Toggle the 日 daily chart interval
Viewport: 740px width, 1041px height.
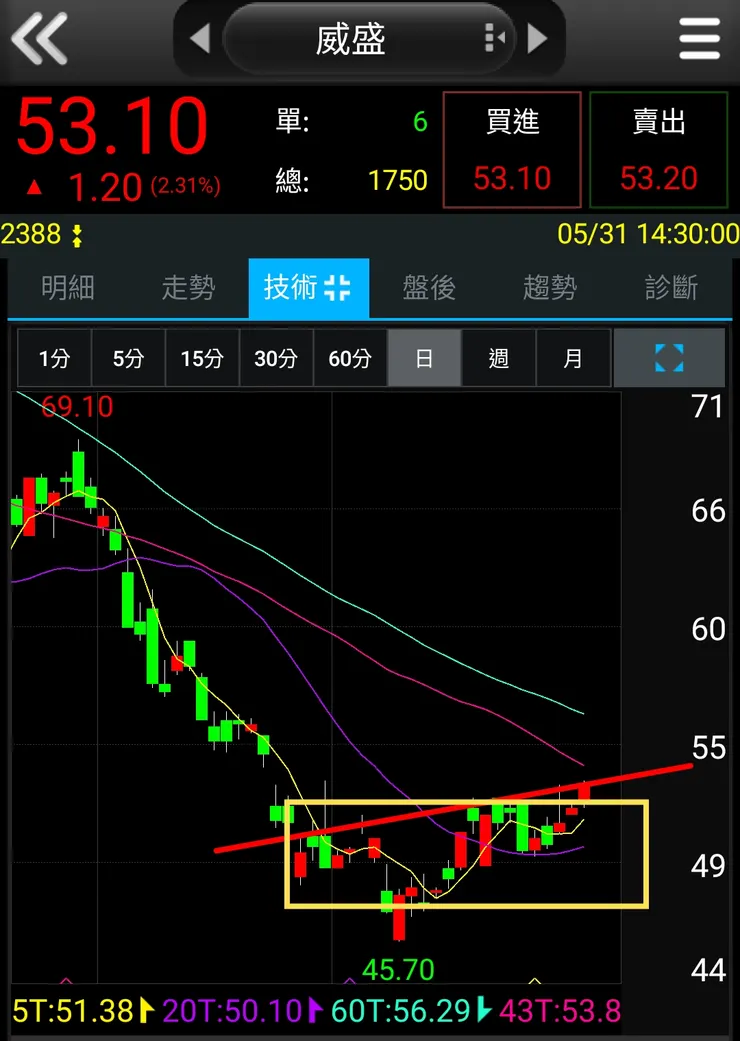pyautogui.click(x=424, y=358)
